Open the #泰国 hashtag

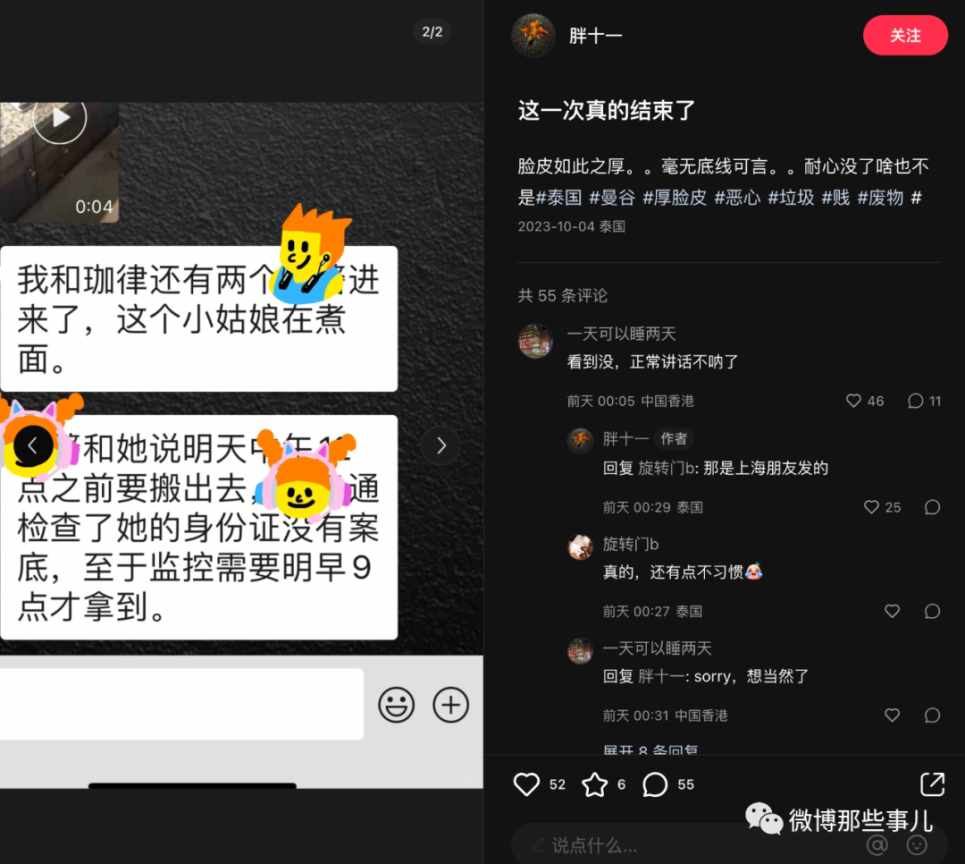559,197
